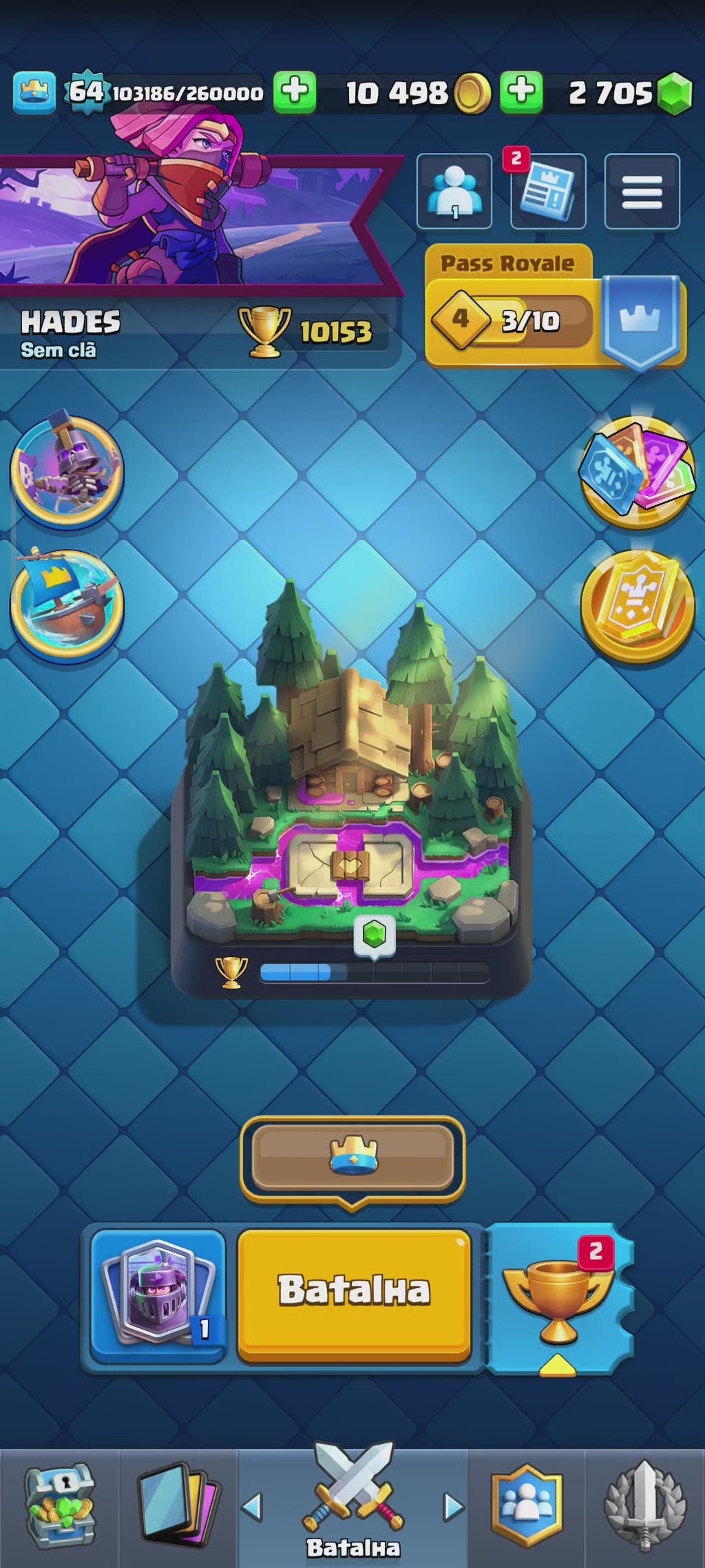
Task: Open the golden card book badge
Action: pyautogui.click(x=637, y=605)
